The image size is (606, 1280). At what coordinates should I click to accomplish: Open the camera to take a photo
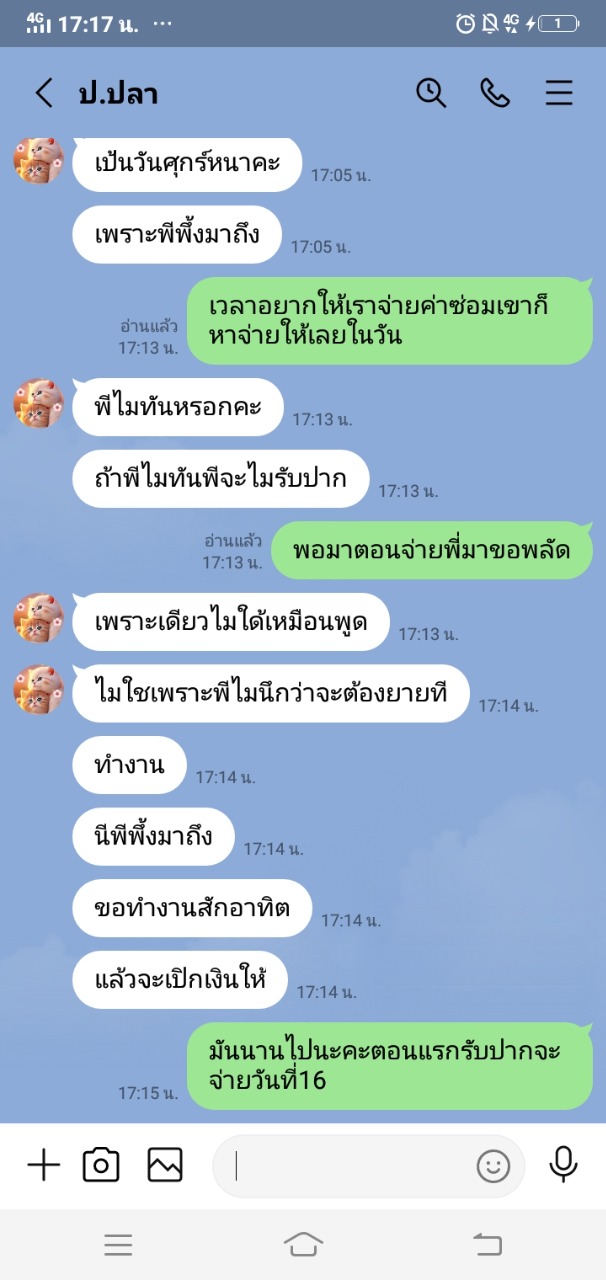(x=101, y=1165)
